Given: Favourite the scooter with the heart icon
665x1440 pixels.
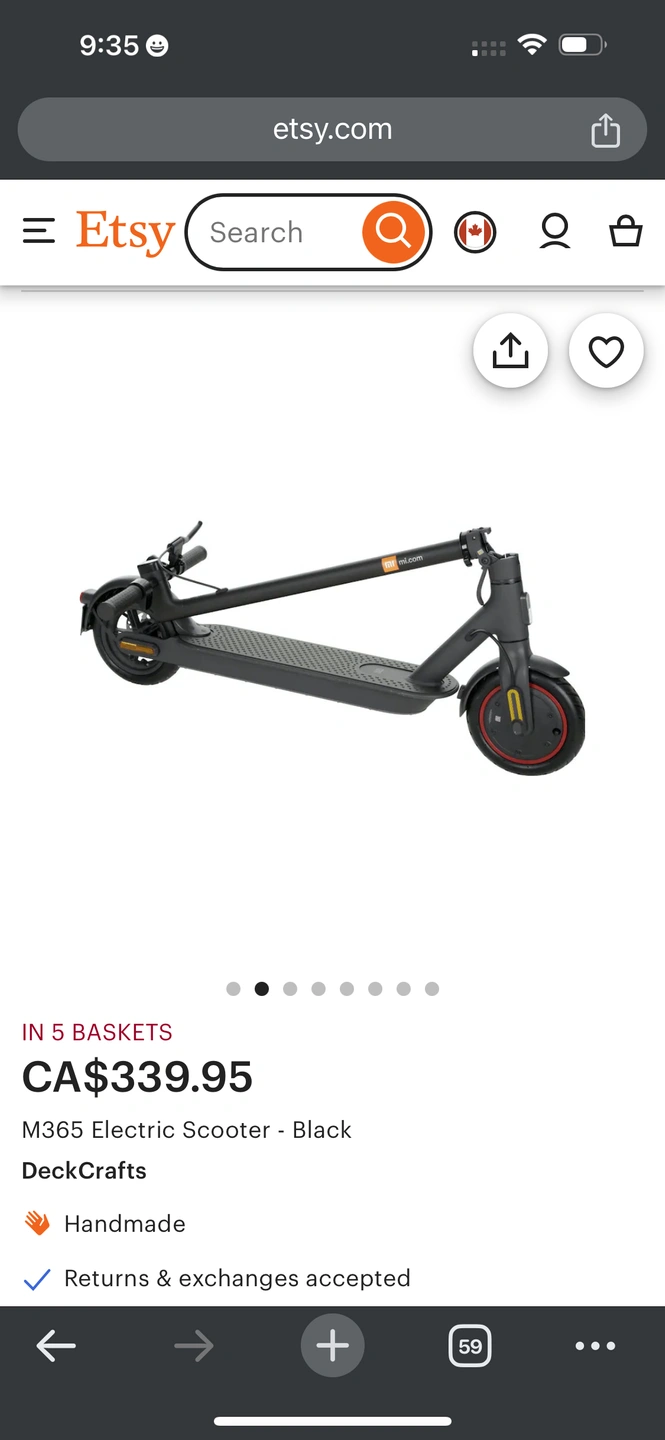Looking at the screenshot, I should 606,351.
